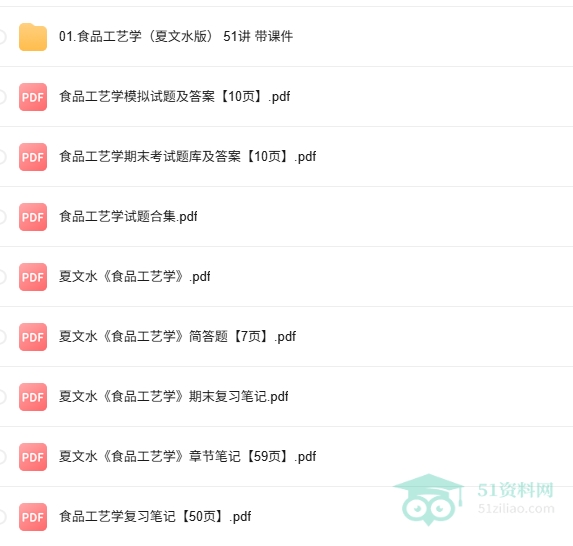Open 夏文水《食品工艺学》.pdf file
Image resolution: width=573 pixels, height=546 pixels.
point(135,276)
